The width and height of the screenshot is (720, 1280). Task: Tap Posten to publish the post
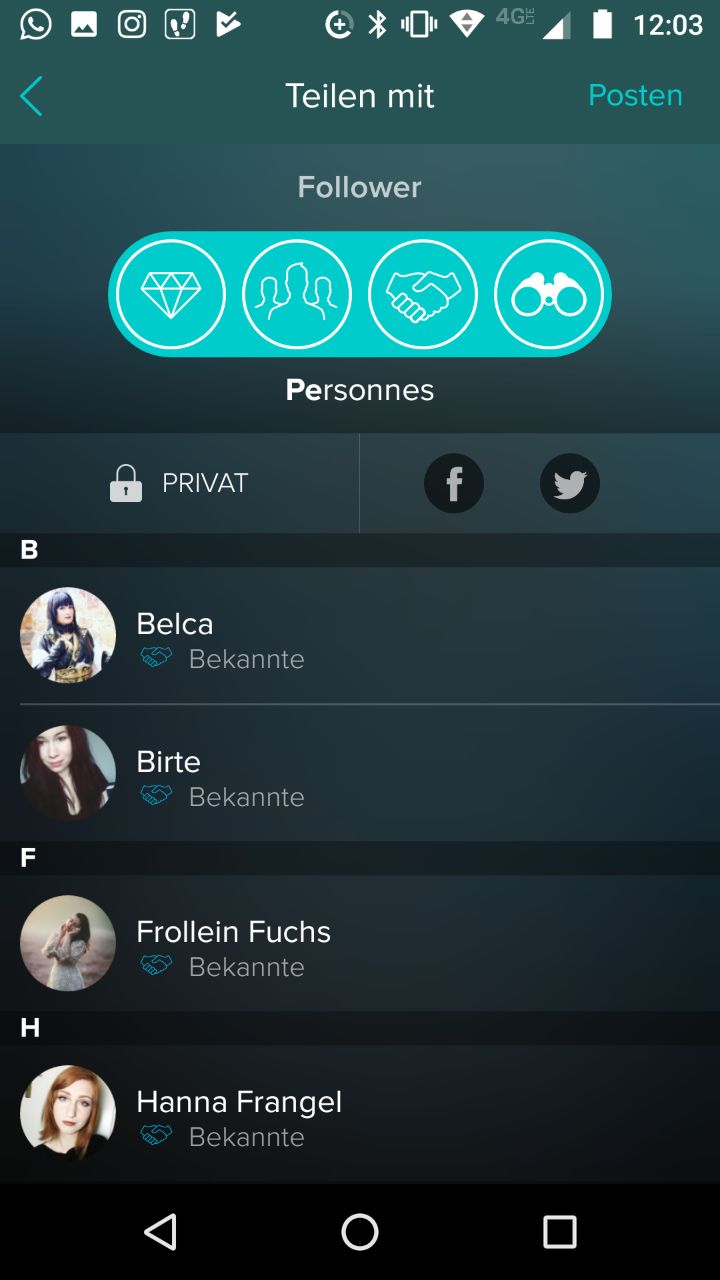[635, 95]
